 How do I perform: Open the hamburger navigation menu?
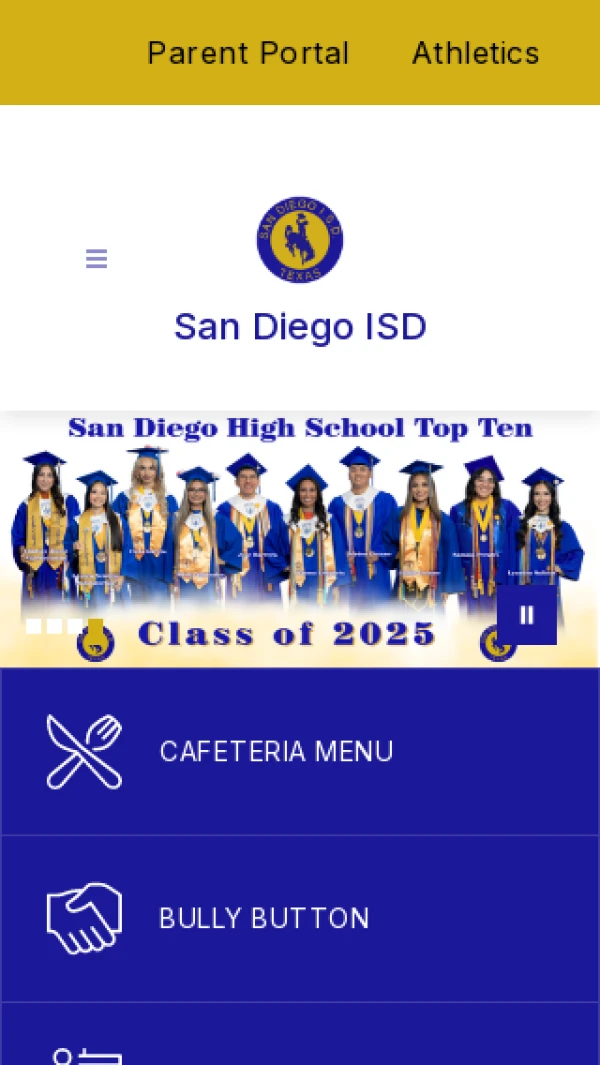96,259
